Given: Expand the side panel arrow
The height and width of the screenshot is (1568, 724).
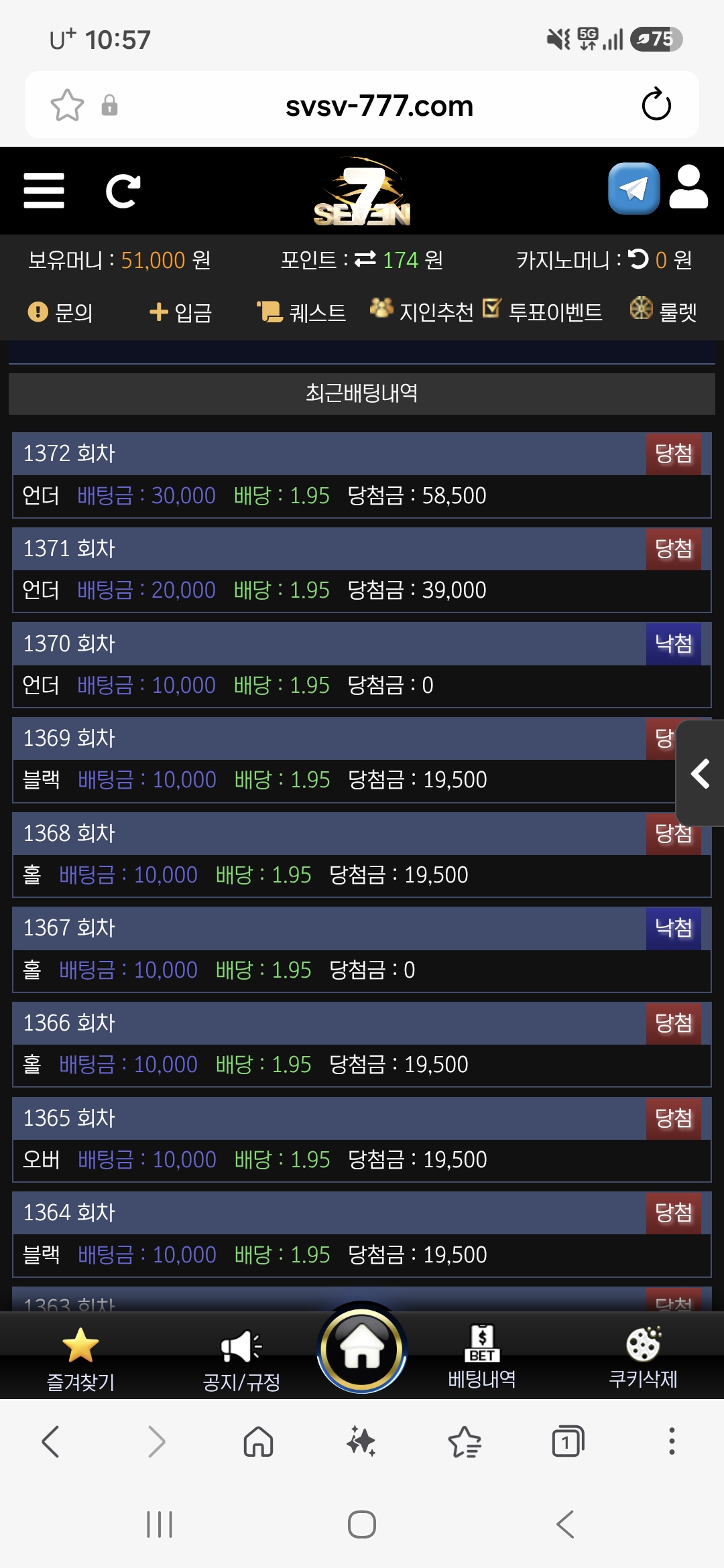Looking at the screenshot, I should click(x=700, y=773).
